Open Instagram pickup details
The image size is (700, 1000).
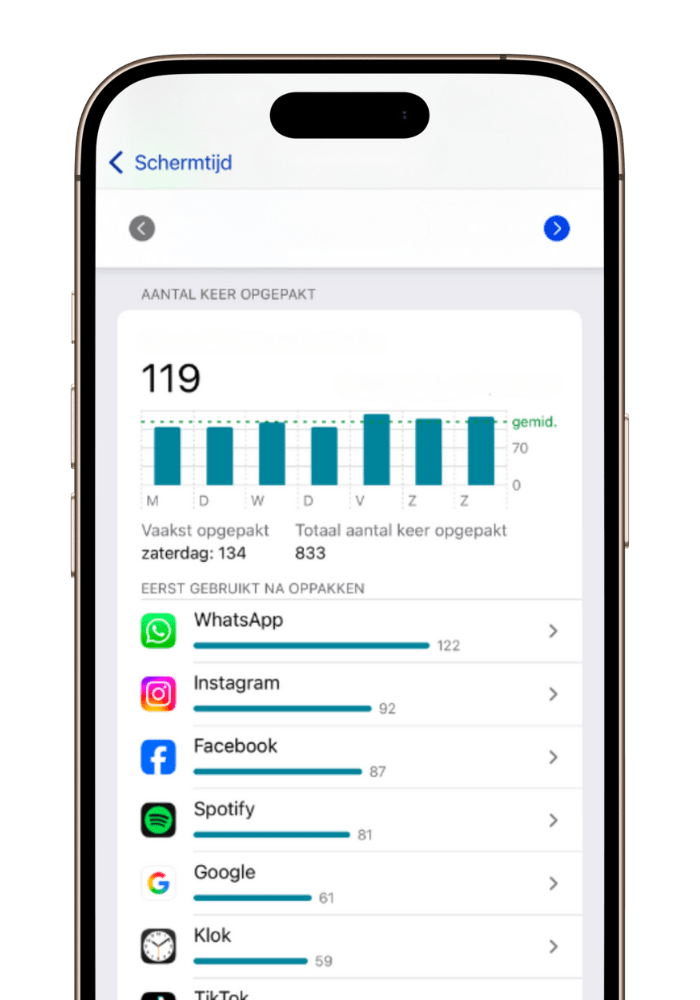(360, 694)
